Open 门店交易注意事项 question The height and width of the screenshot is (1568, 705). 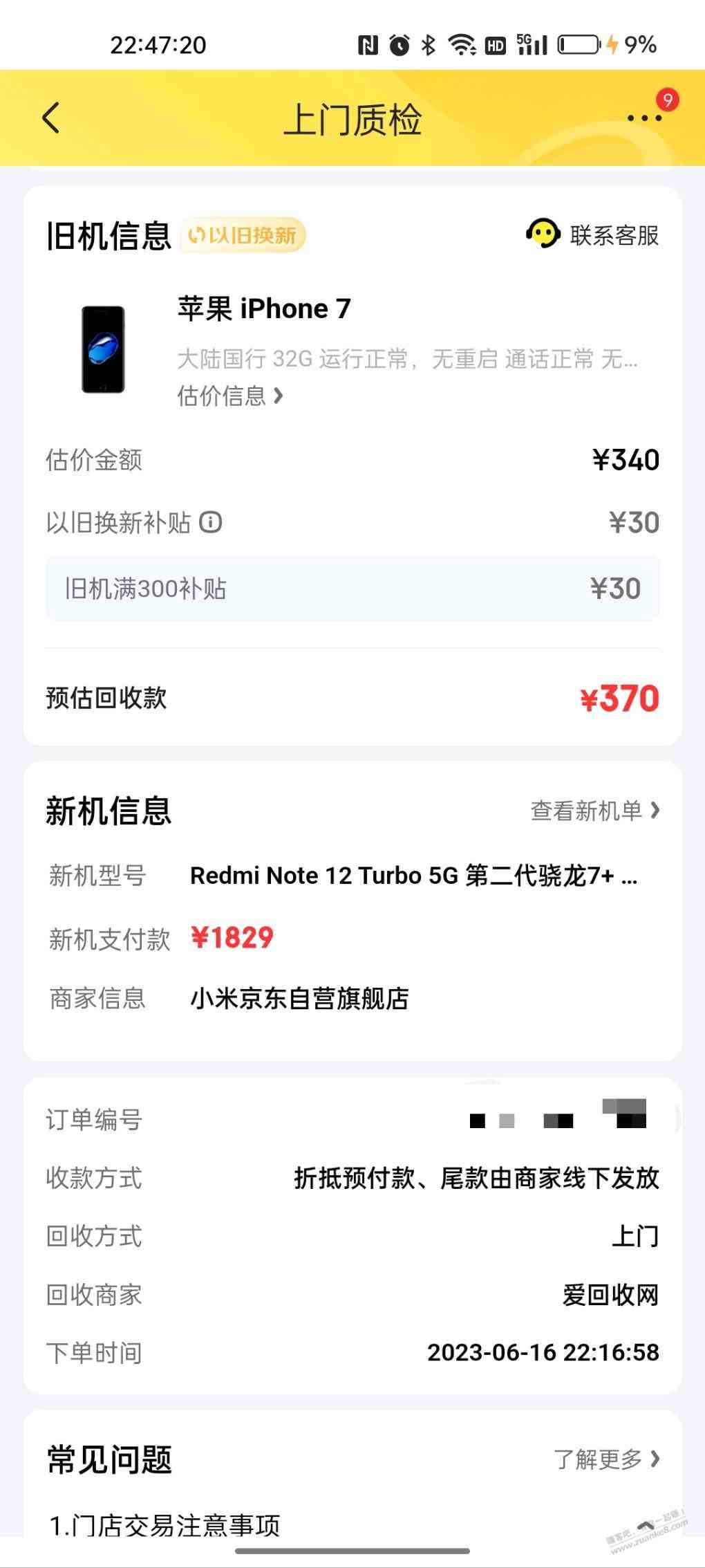pos(166,1524)
